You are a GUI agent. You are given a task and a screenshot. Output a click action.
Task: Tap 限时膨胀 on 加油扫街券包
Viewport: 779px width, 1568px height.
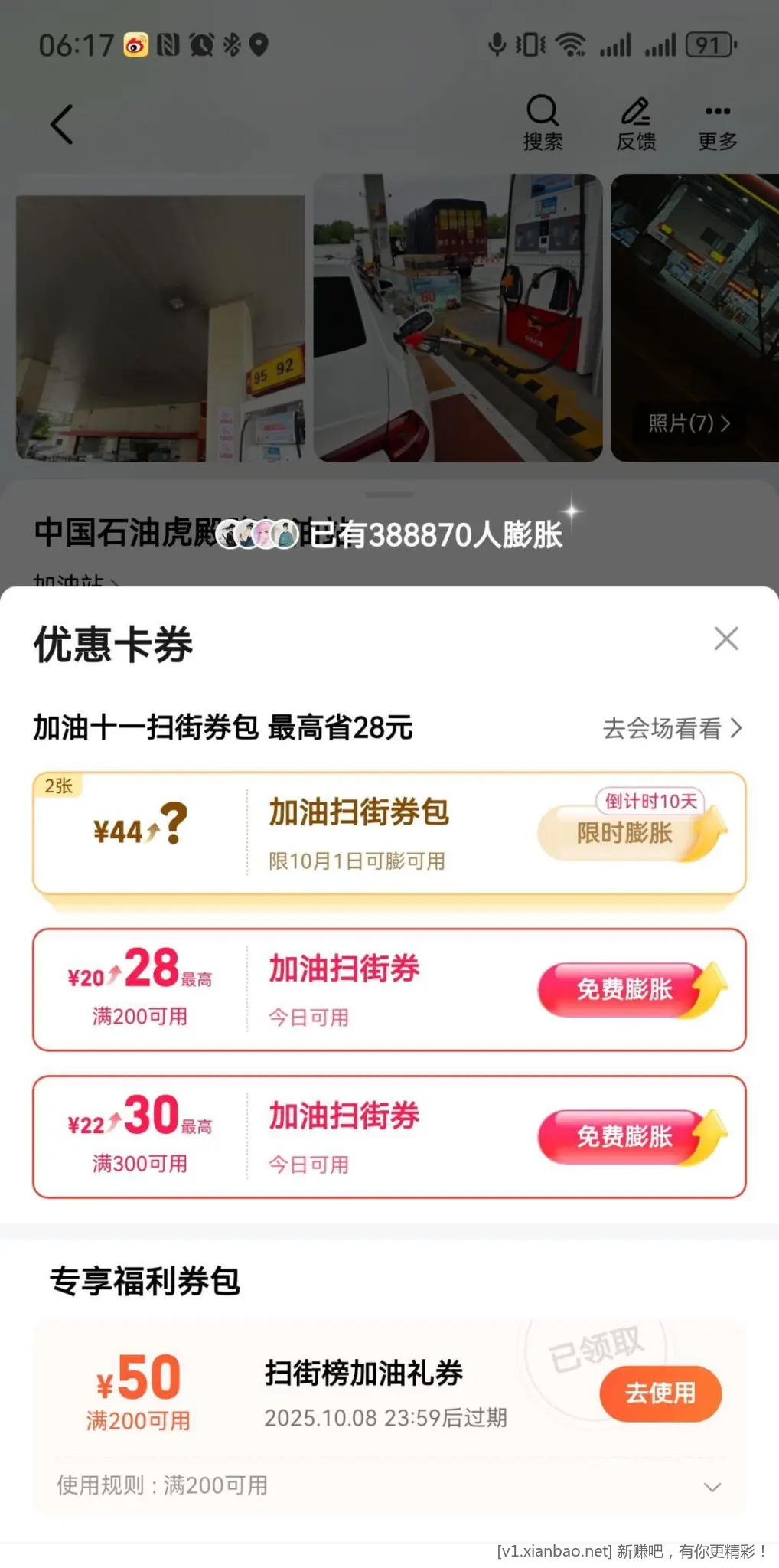(626, 833)
